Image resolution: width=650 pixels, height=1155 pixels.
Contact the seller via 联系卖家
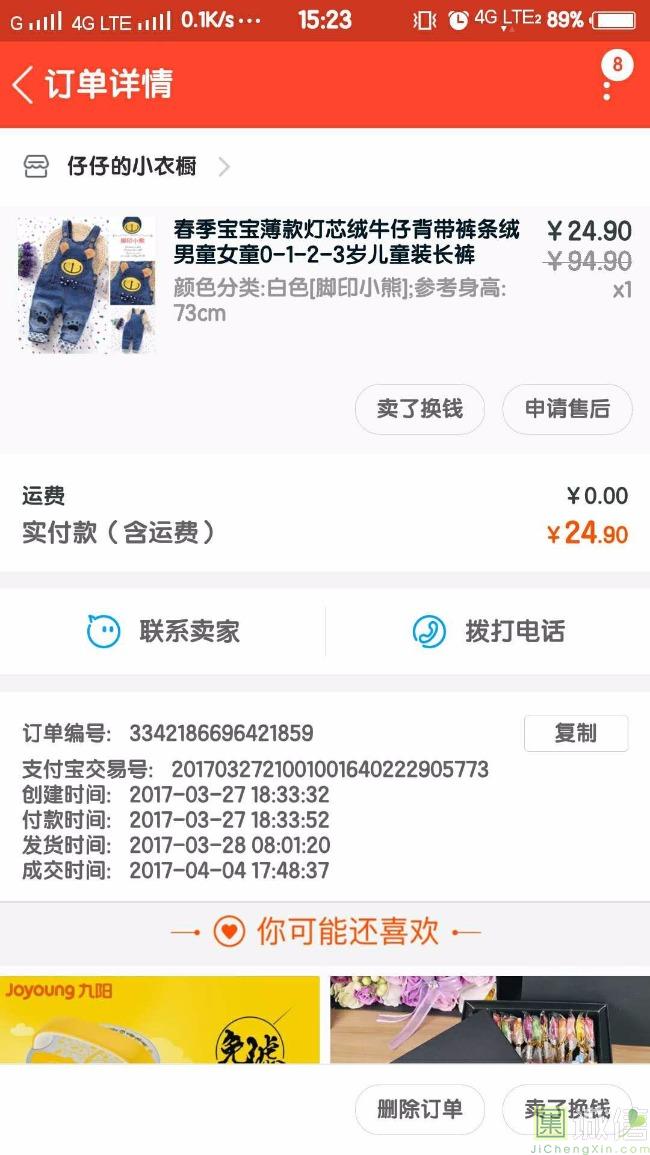163,632
